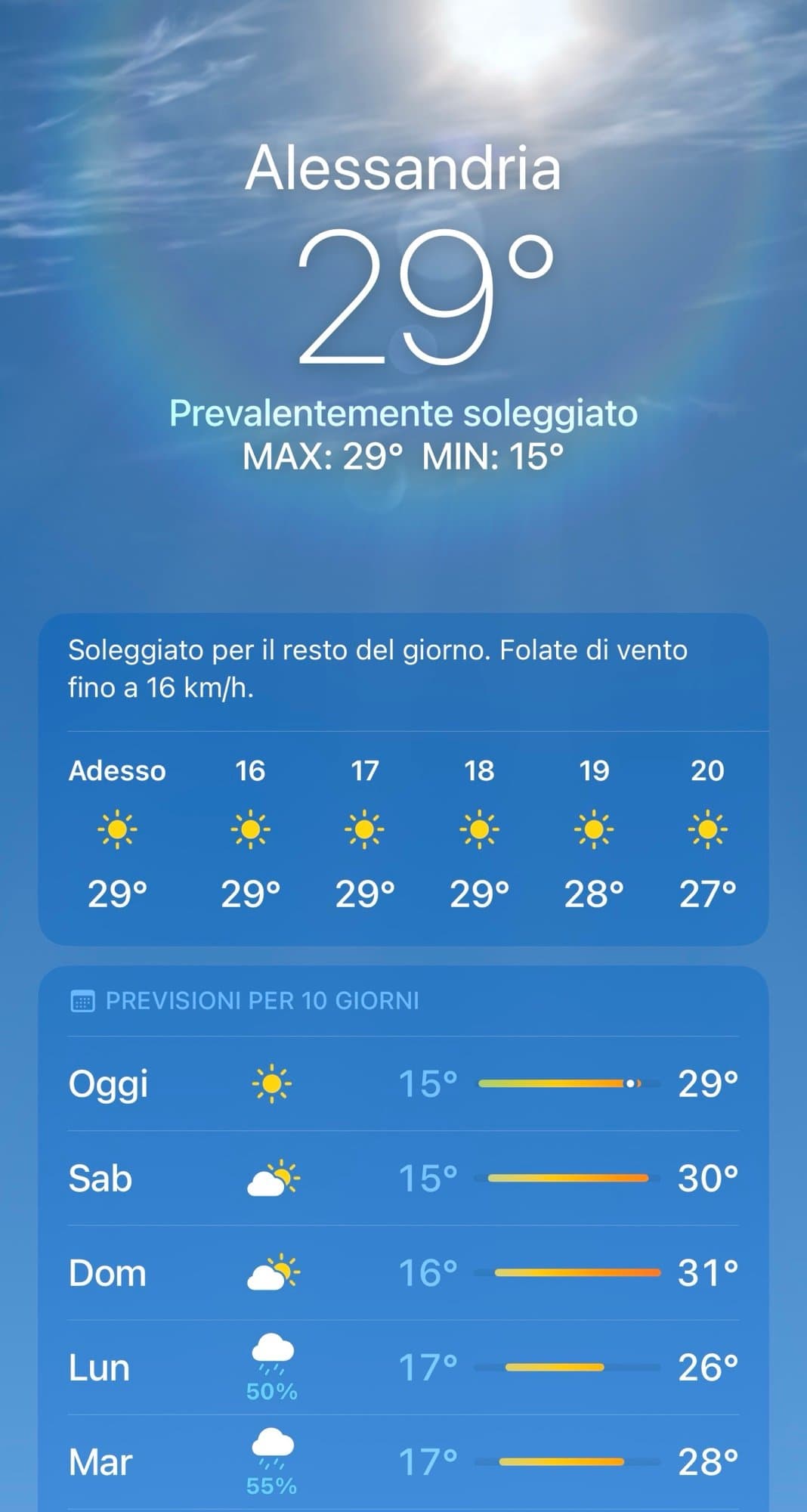Open the Lun forecast with 50% rain
This screenshot has width=807, height=1512.
click(403, 1368)
